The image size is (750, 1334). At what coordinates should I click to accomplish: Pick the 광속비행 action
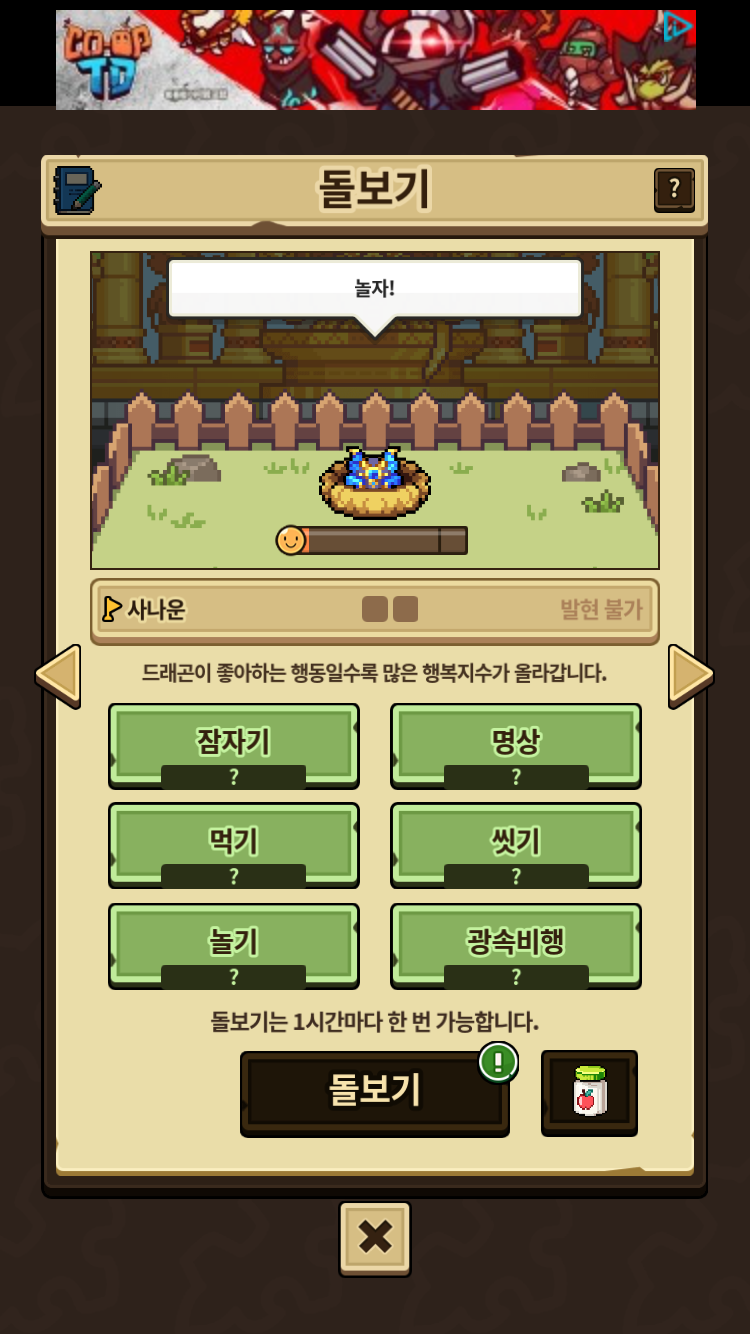(x=516, y=945)
